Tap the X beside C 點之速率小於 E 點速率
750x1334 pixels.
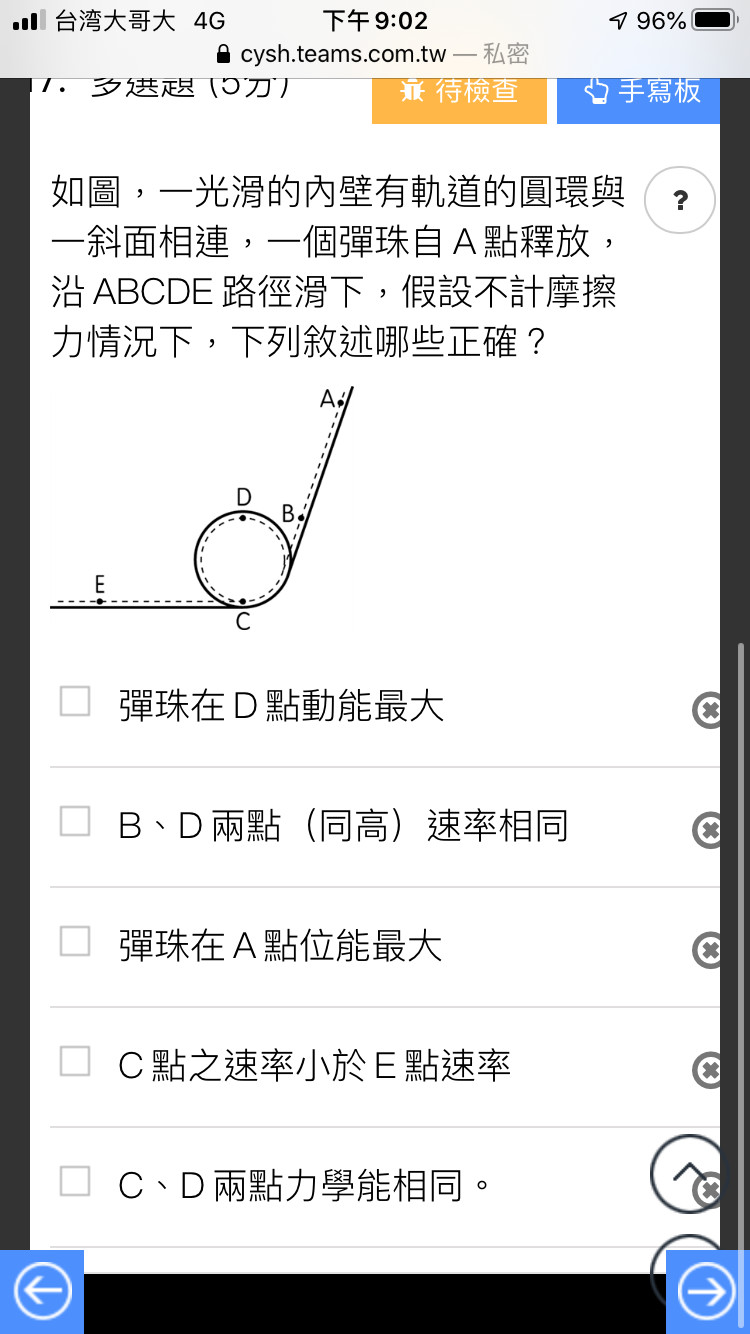[x=706, y=1070]
